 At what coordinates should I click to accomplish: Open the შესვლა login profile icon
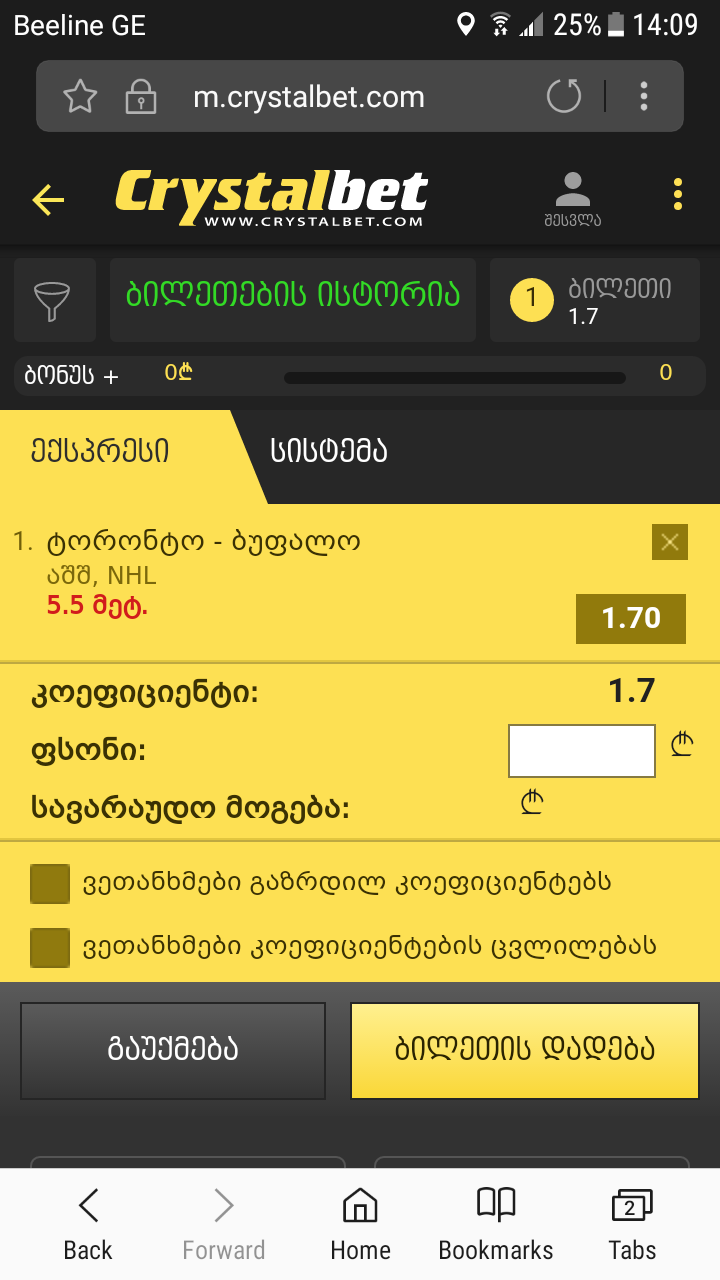(x=573, y=198)
